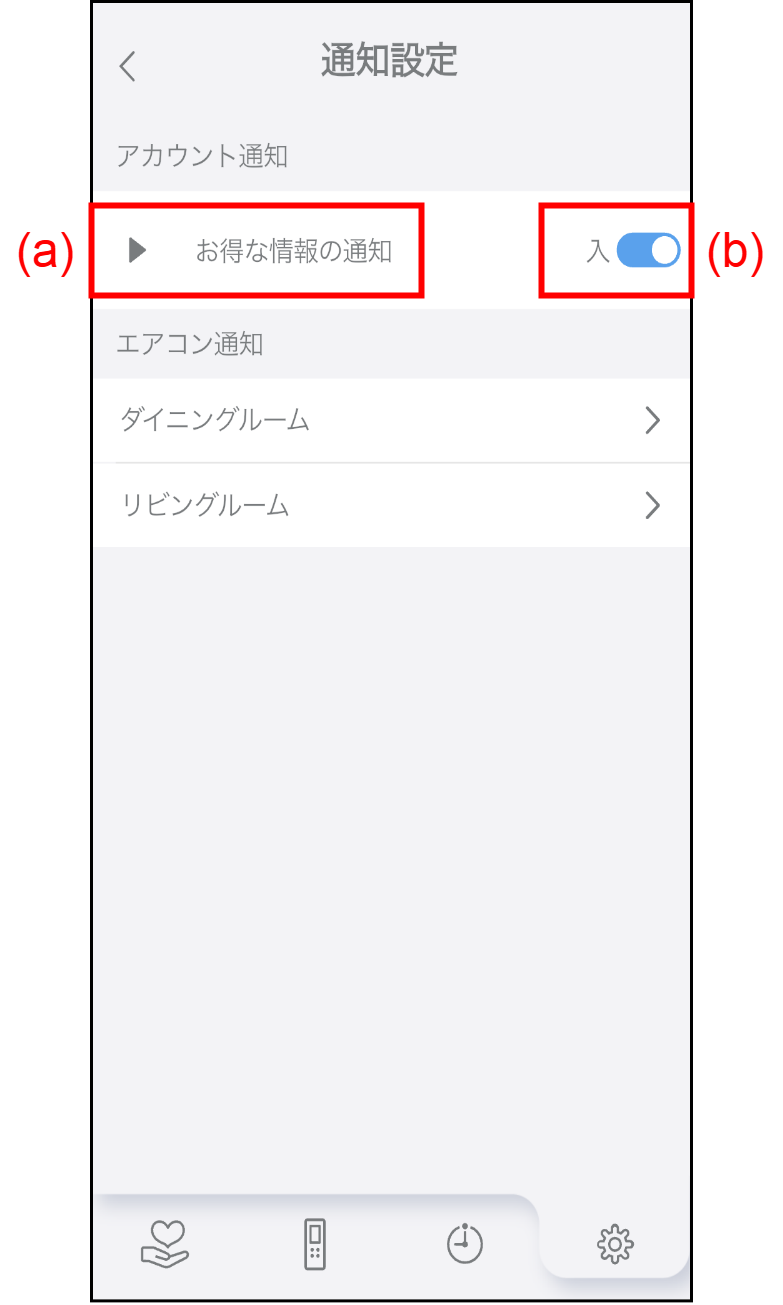The width and height of the screenshot is (783, 1305).
Task: Select the settings gear tab
Action: coord(614,1243)
